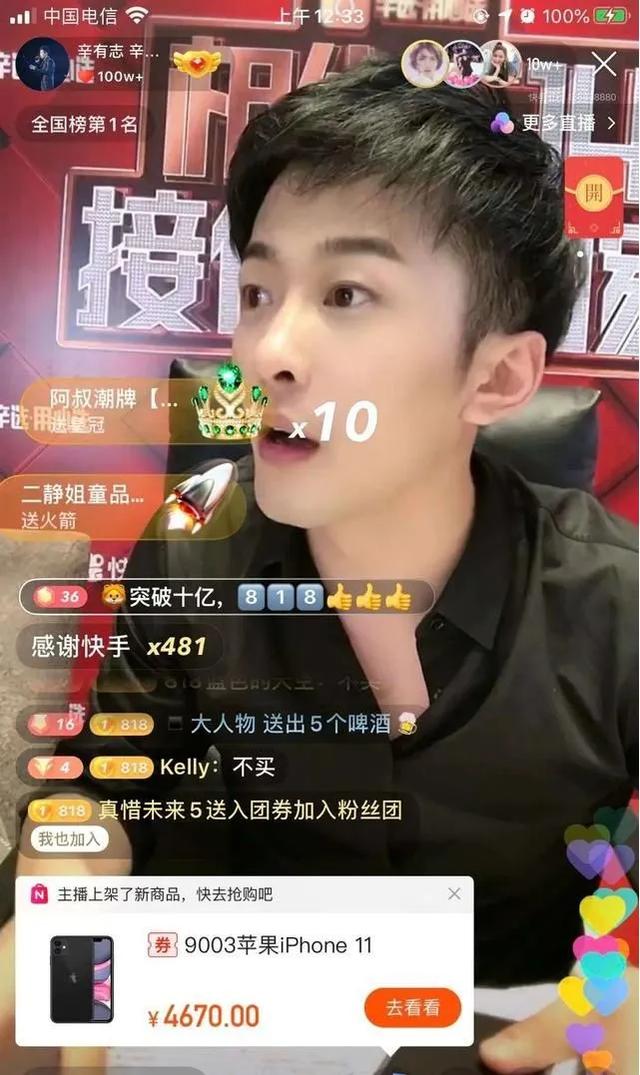Dismiss the new product popup
Image resolution: width=640 pixels, height=1075 pixels.
tap(454, 893)
